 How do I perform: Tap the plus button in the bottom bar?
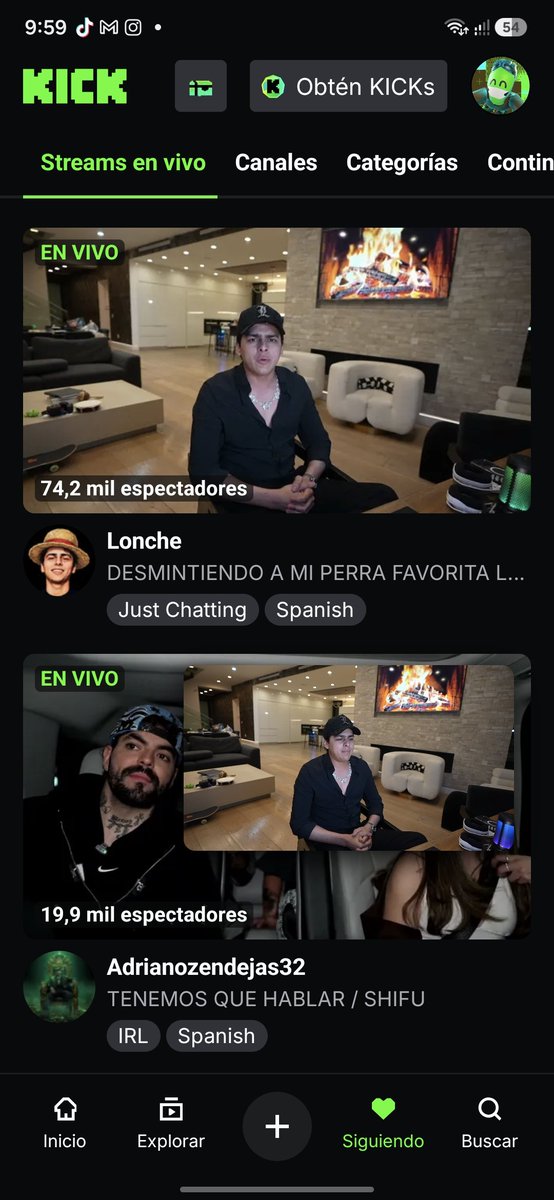pos(277,1126)
